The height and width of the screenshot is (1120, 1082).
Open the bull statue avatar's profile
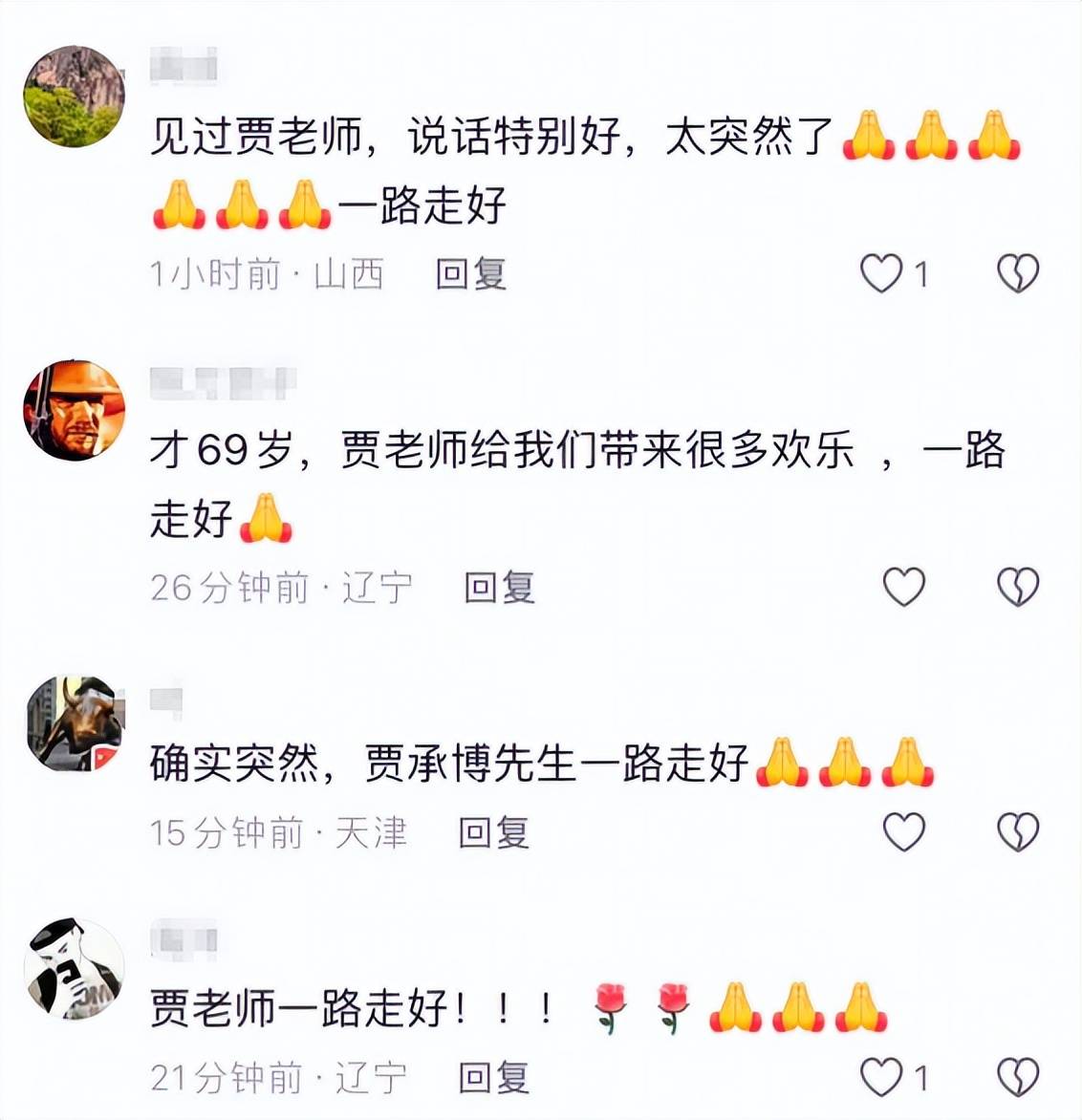[x=74, y=723]
